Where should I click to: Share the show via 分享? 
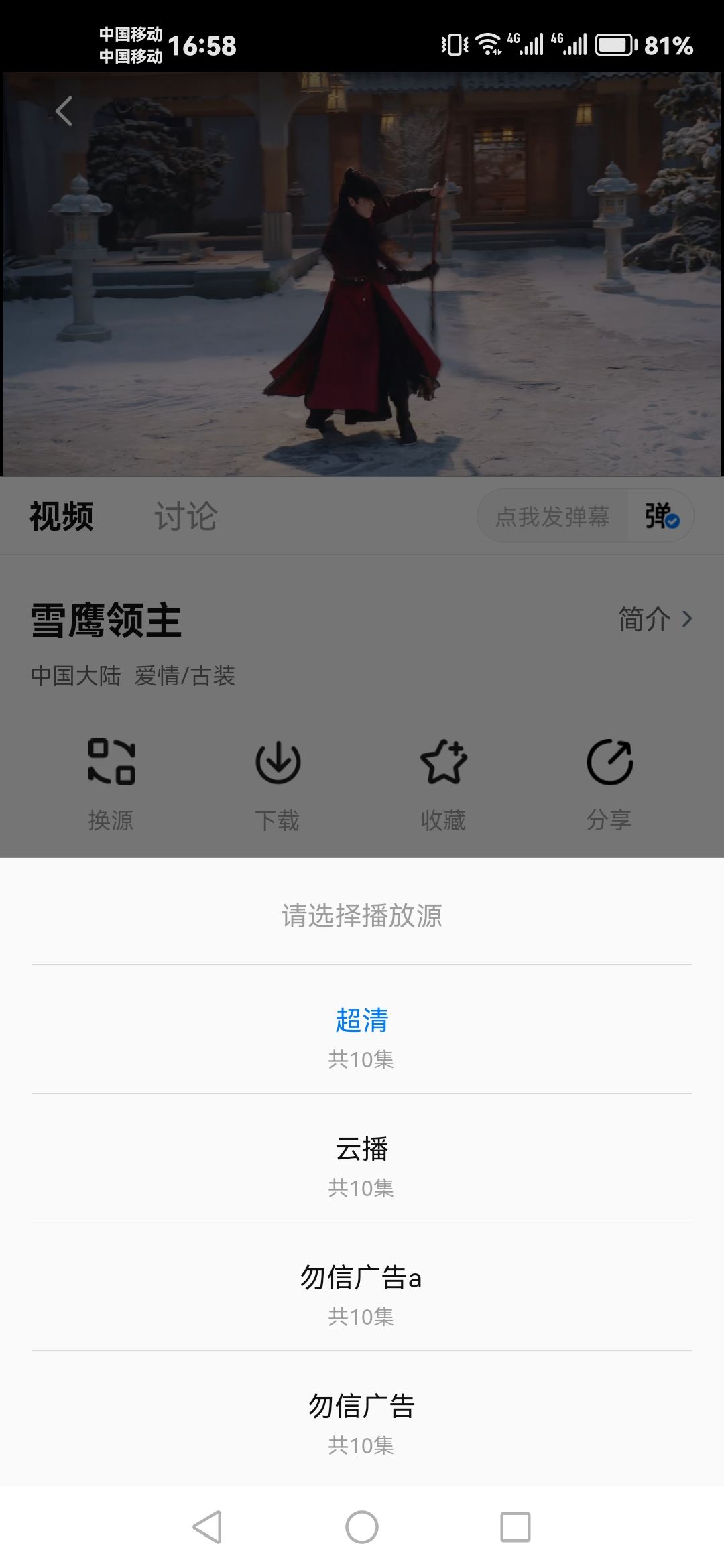tap(609, 783)
